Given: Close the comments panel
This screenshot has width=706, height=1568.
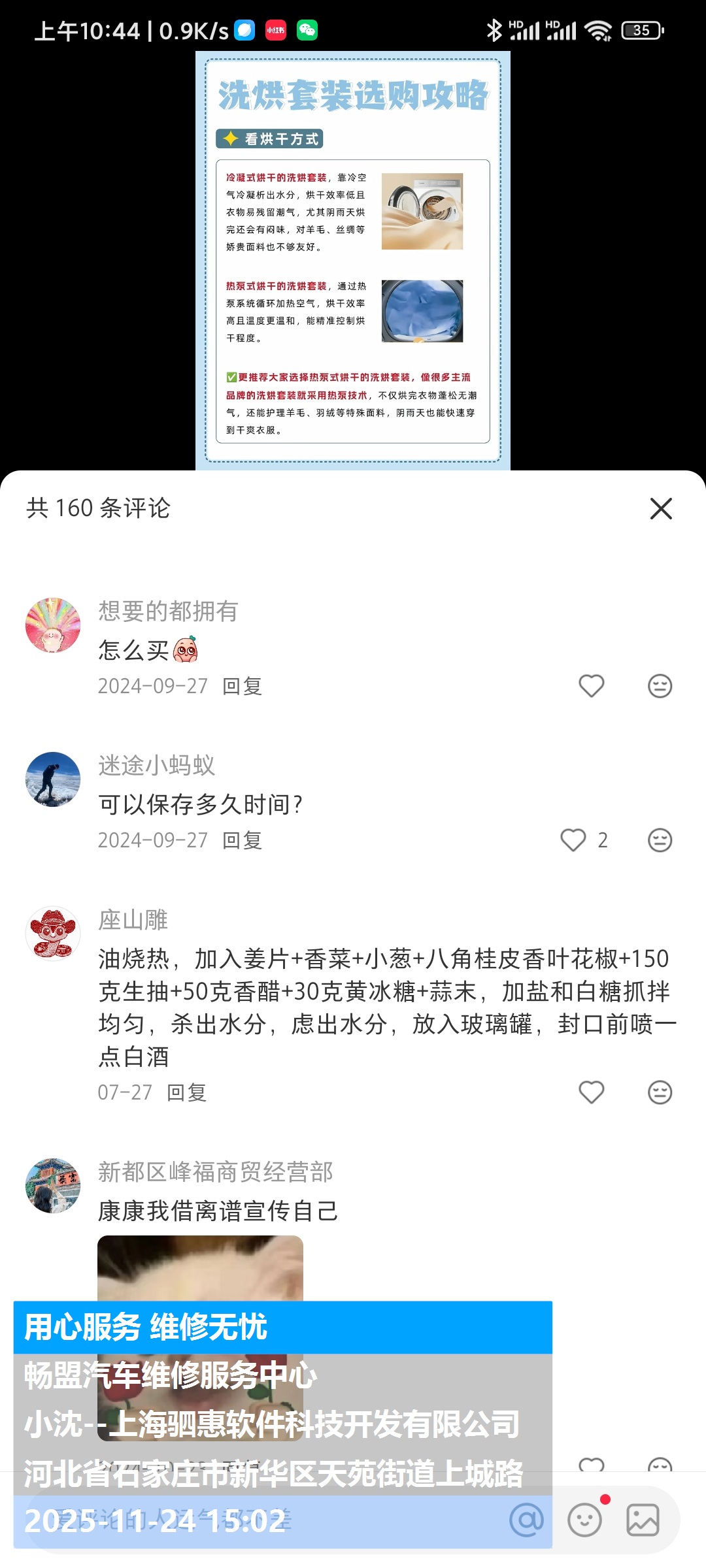Looking at the screenshot, I should point(661,508).
